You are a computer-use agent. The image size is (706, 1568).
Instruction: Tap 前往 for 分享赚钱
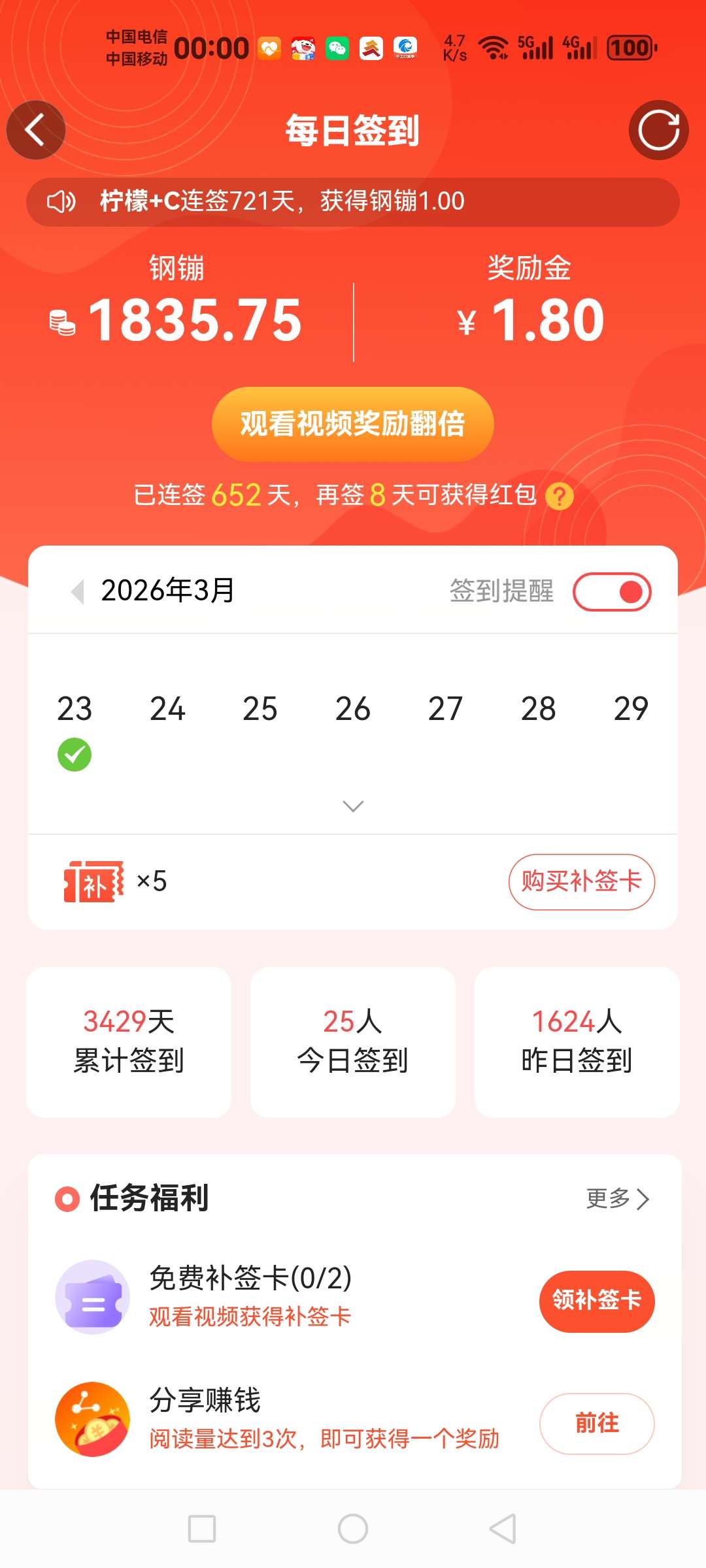point(596,1423)
